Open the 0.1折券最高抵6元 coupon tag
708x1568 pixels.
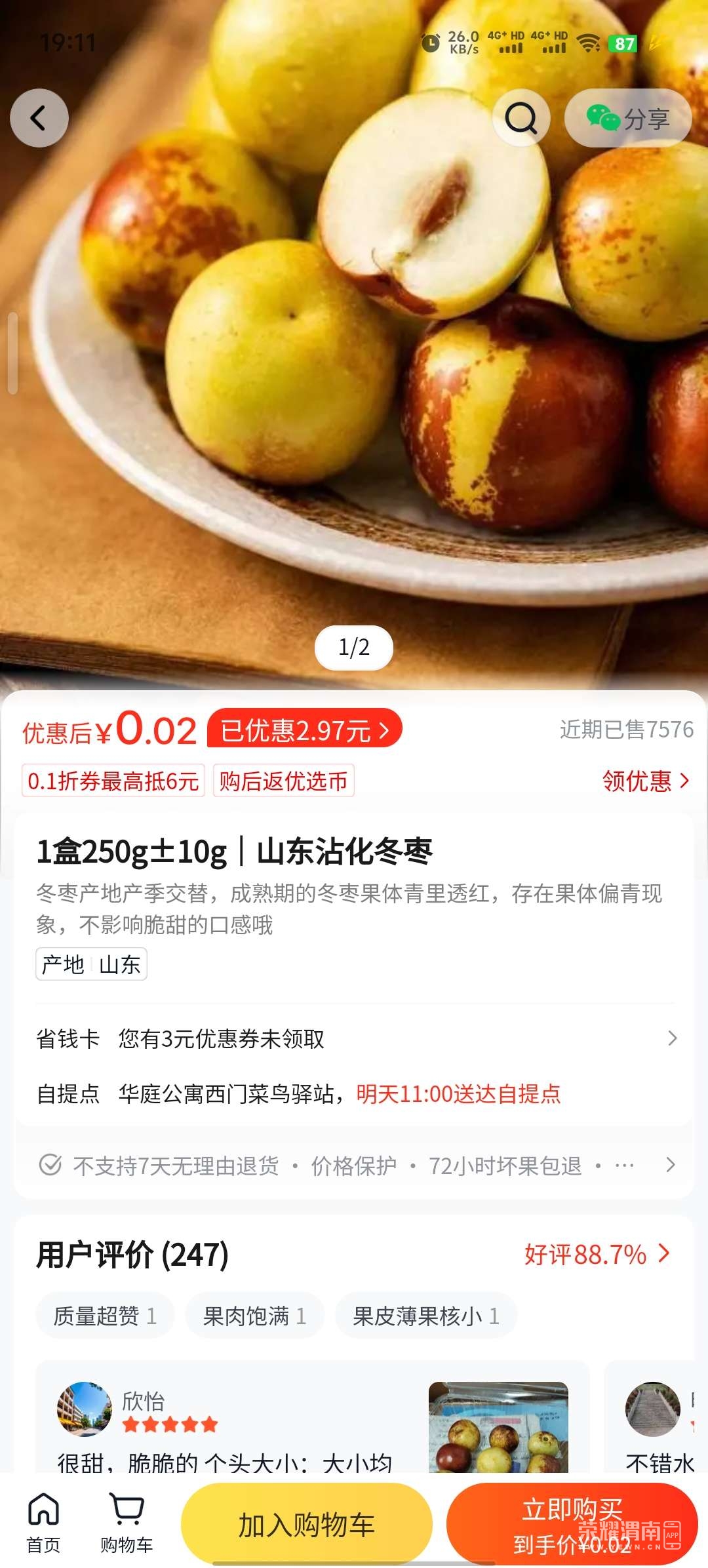coord(113,781)
